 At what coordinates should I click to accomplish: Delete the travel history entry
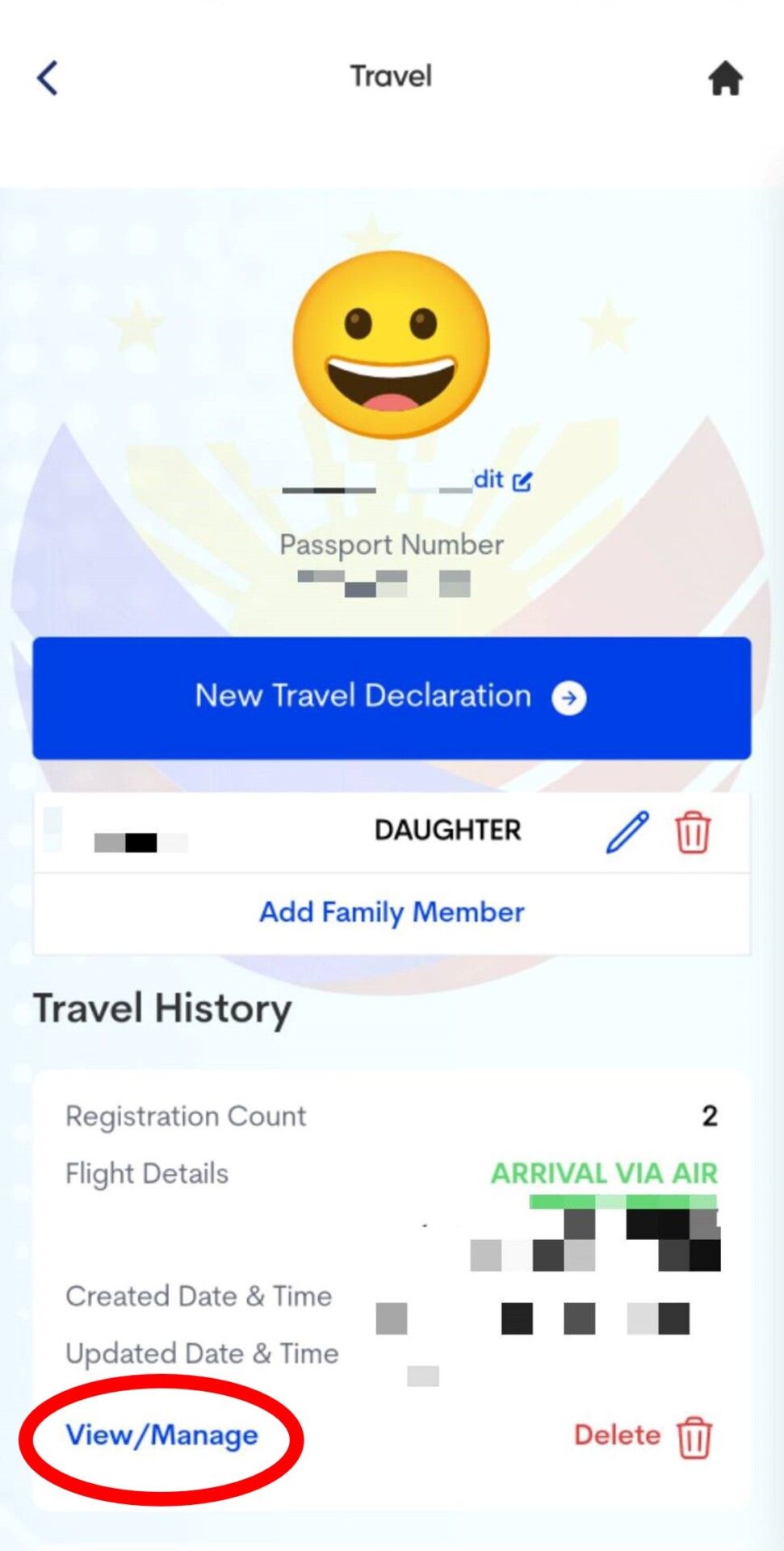click(x=642, y=1435)
